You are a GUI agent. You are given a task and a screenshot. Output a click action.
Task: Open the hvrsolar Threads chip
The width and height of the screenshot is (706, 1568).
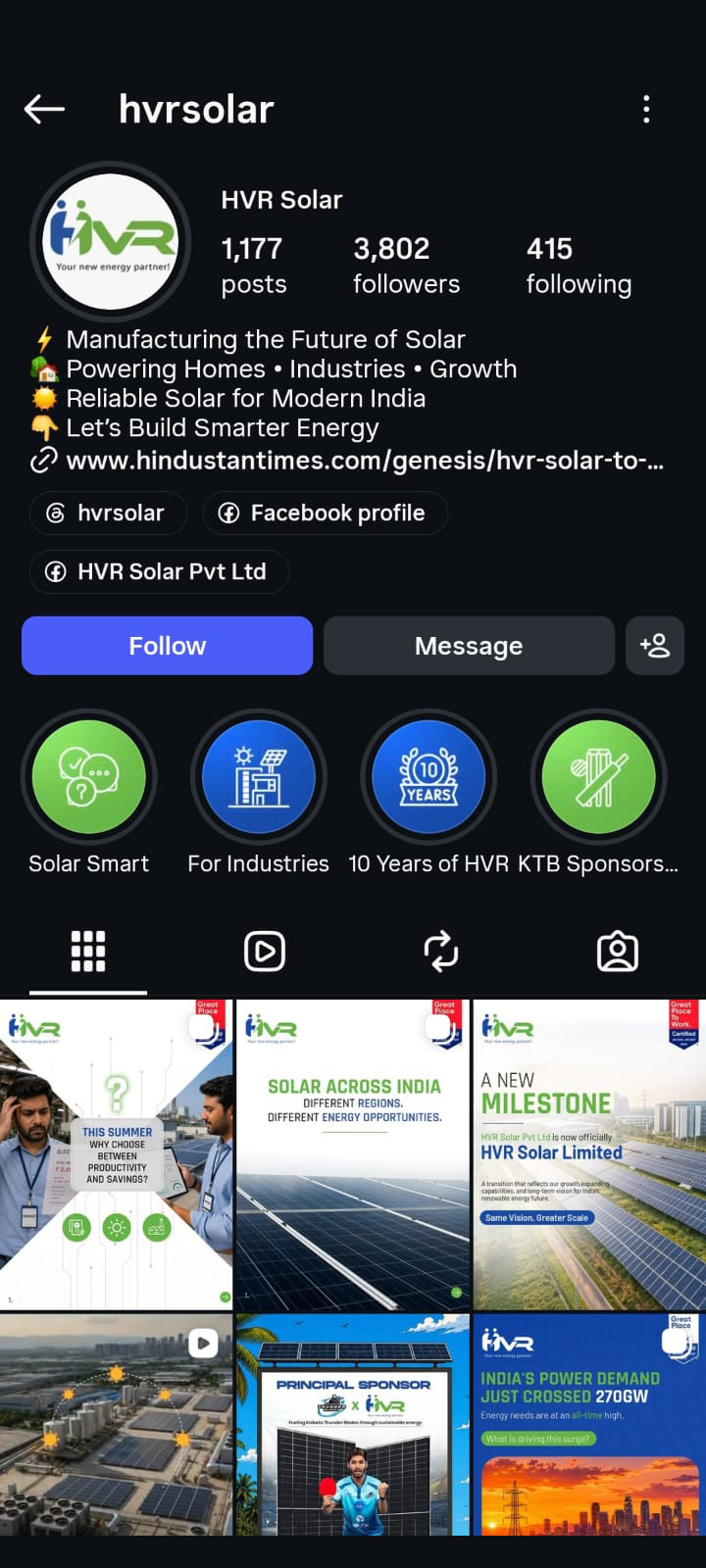[x=108, y=513]
